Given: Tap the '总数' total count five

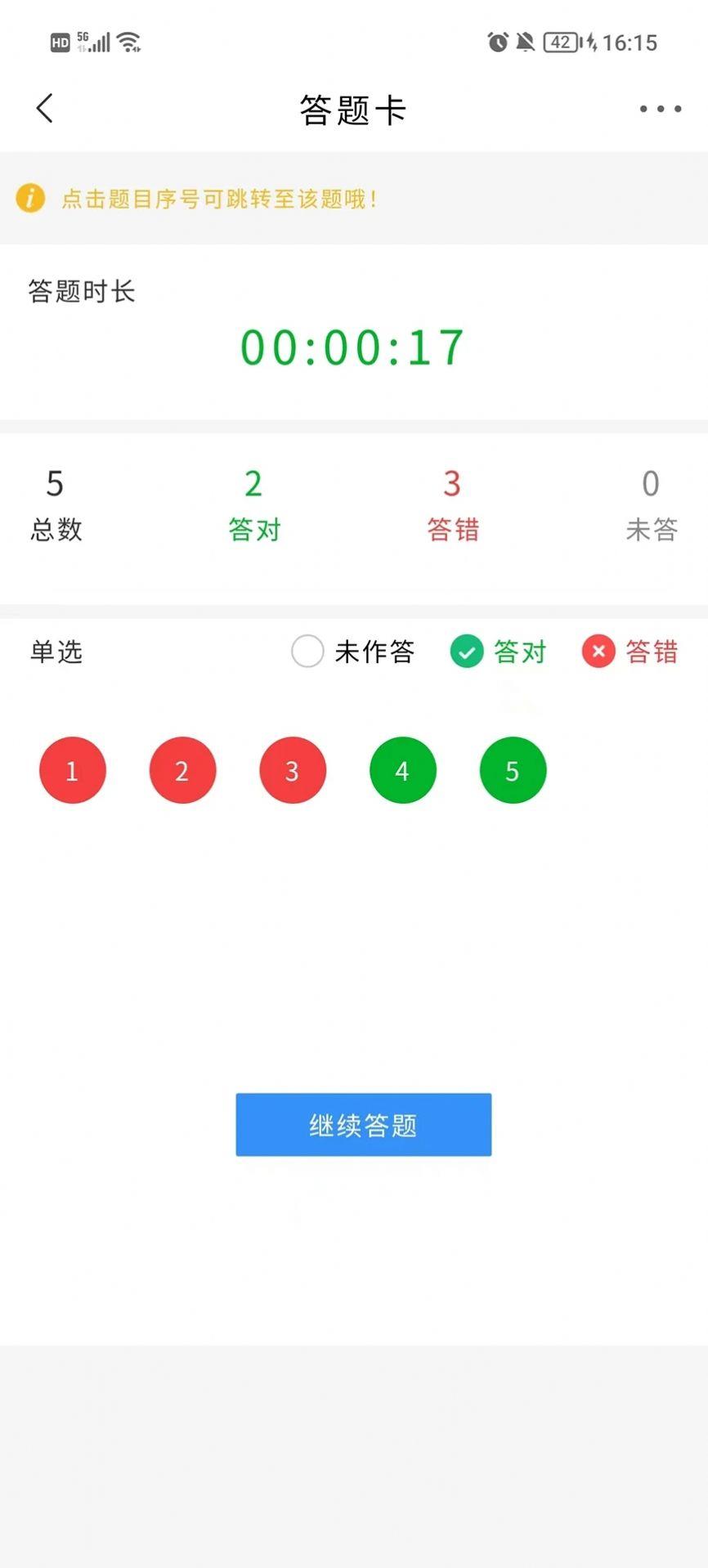Looking at the screenshot, I should 55,504.
